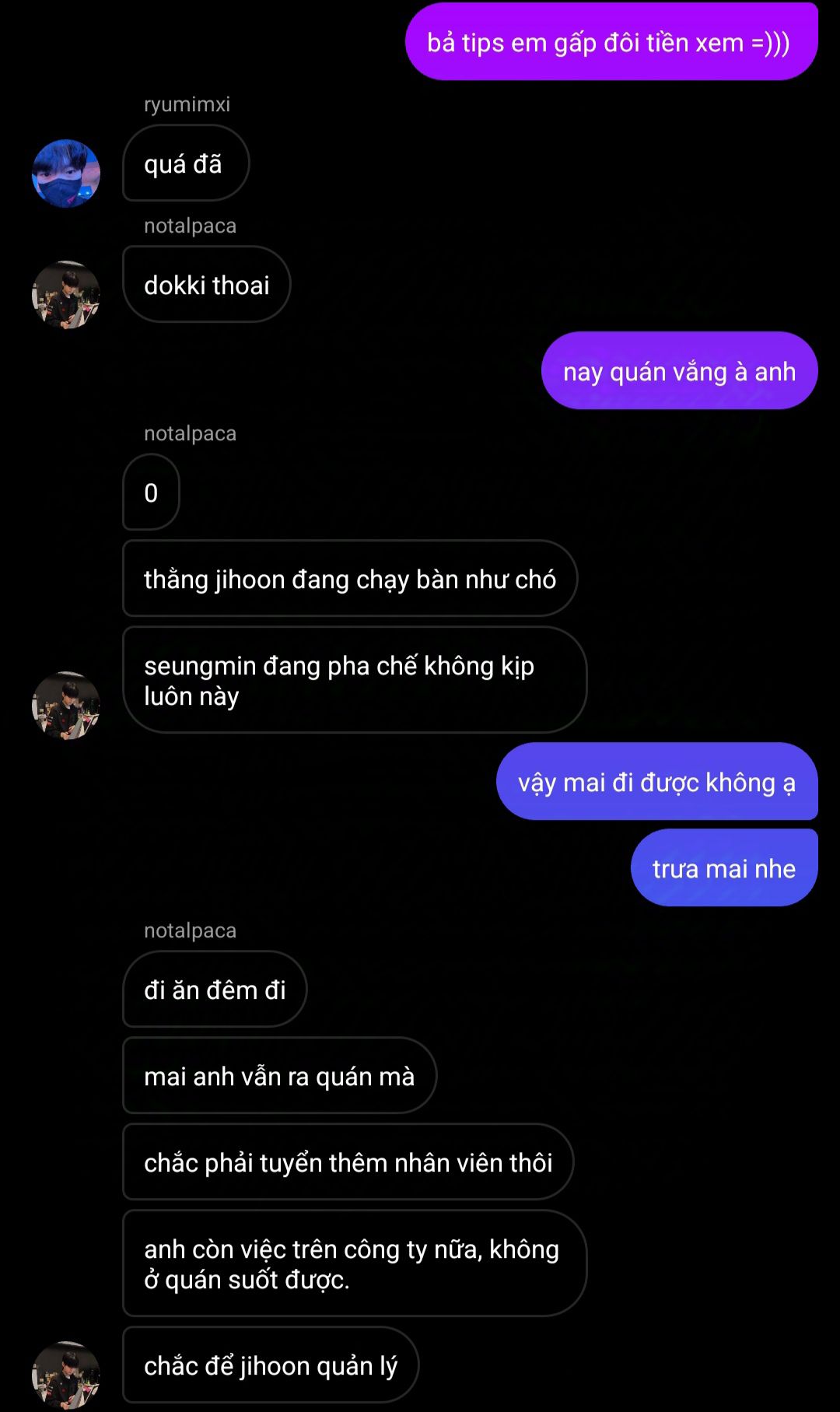The width and height of the screenshot is (840, 1412).
Task: Open ryumimxi's profile picture
Action: pos(66,173)
